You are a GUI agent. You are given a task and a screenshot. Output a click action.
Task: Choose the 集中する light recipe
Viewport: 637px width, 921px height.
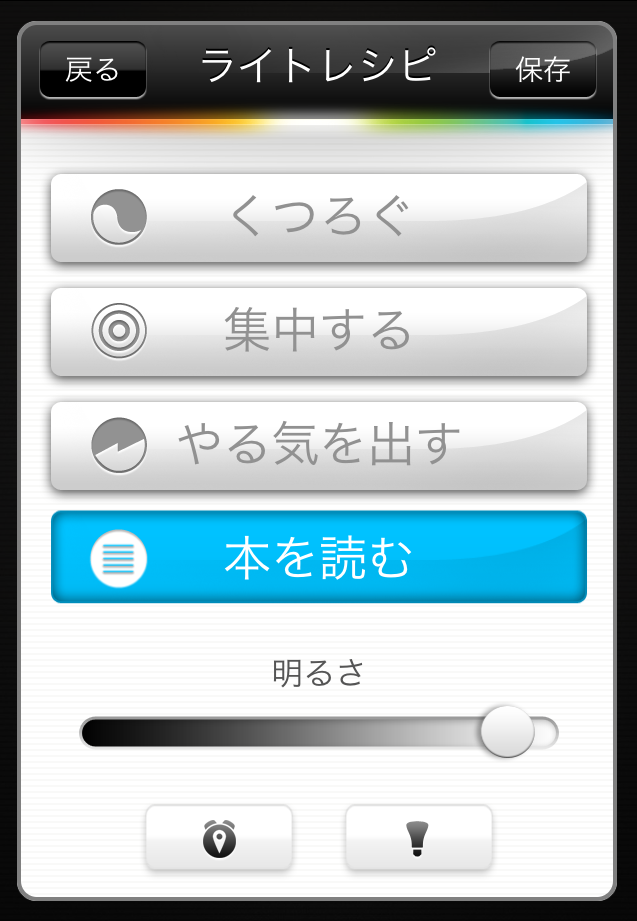point(318,332)
